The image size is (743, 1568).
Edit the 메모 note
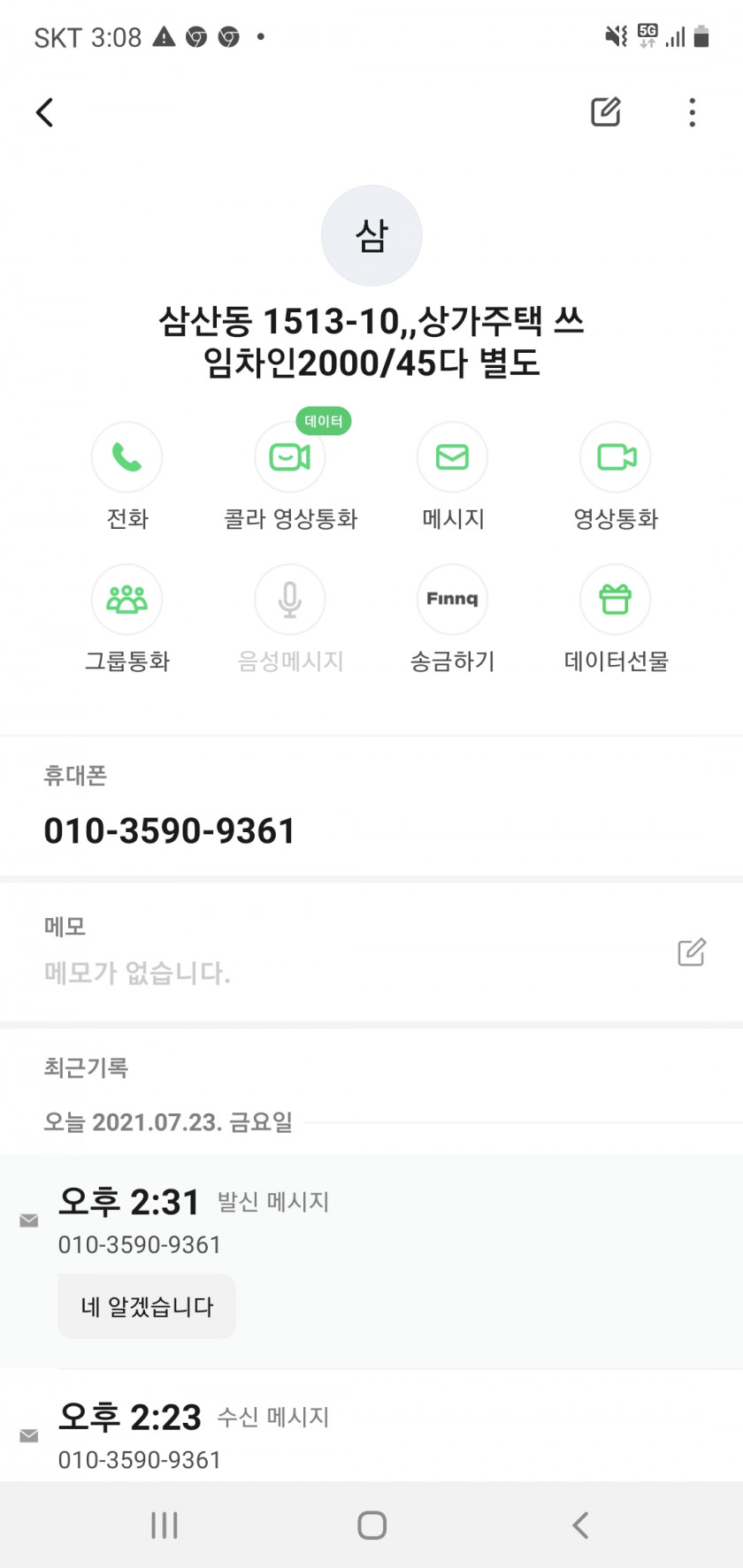(692, 952)
